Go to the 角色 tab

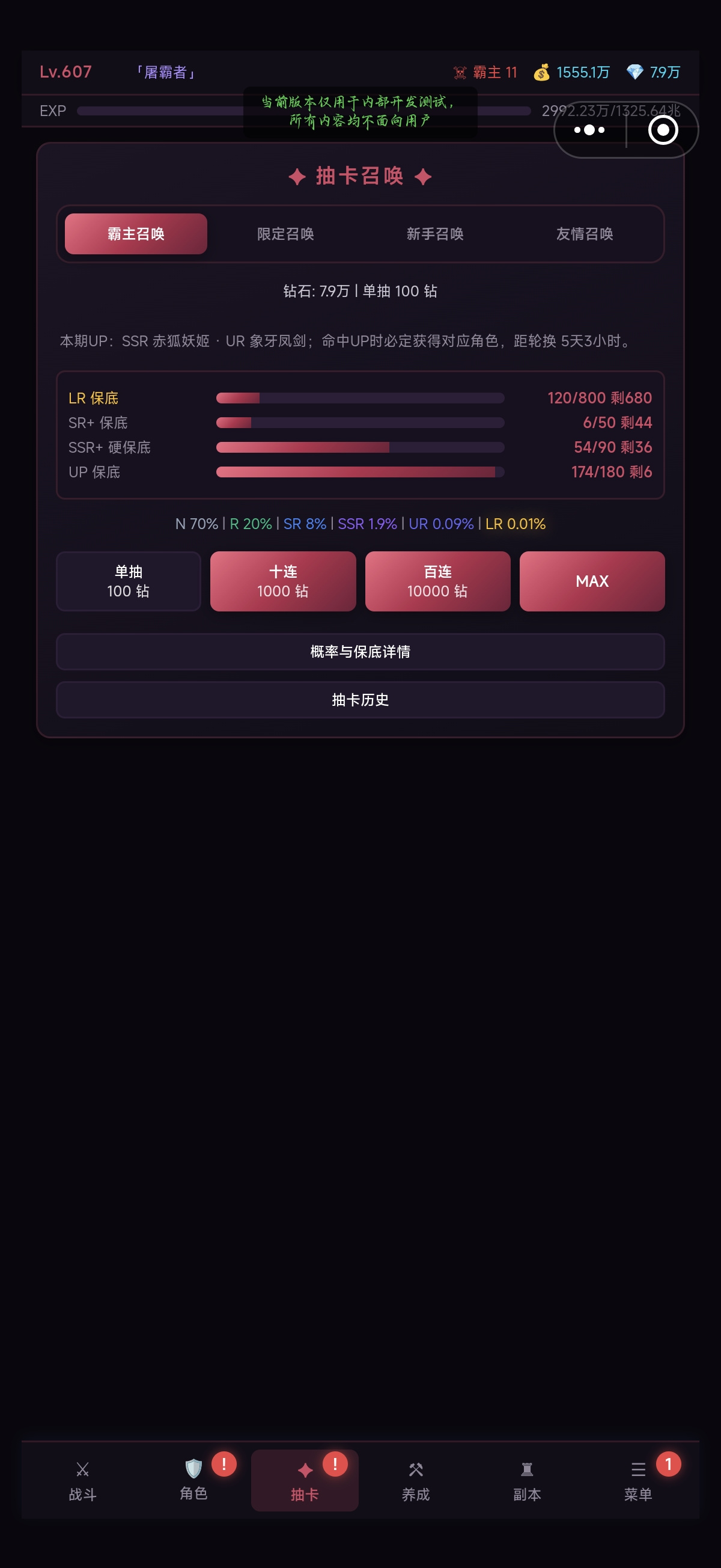[x=193, y=1481]
